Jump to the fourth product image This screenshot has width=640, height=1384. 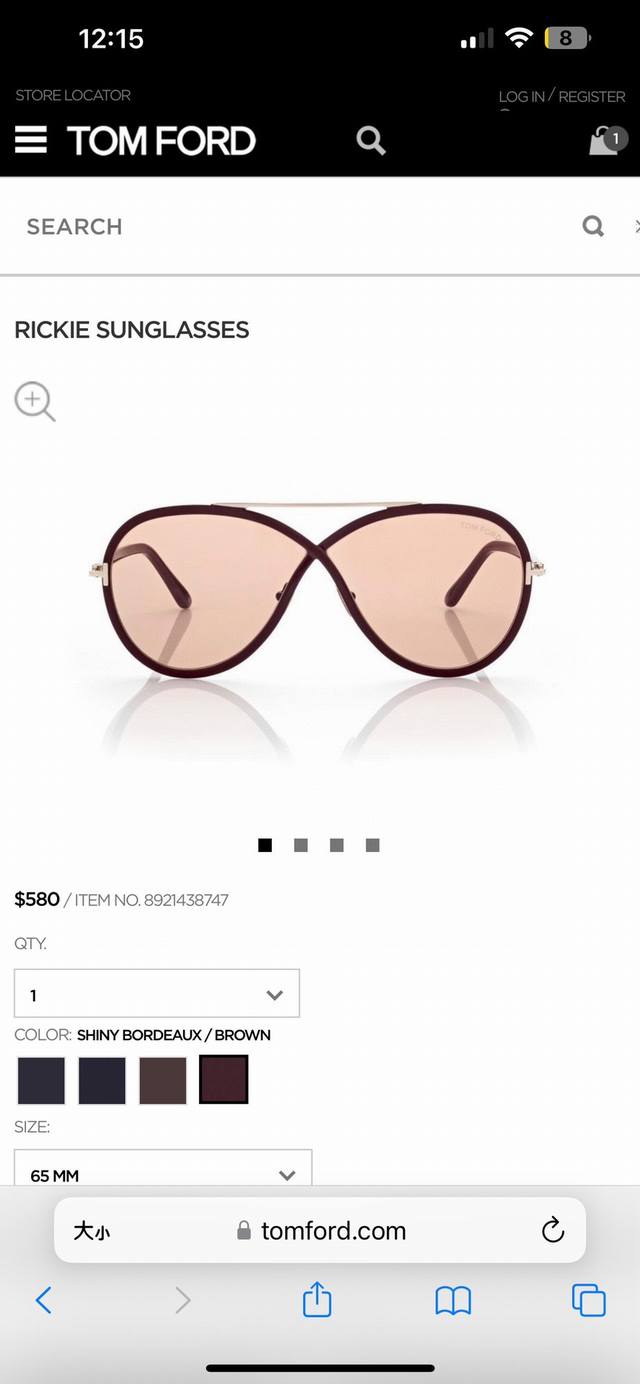[x=372, y=846]
